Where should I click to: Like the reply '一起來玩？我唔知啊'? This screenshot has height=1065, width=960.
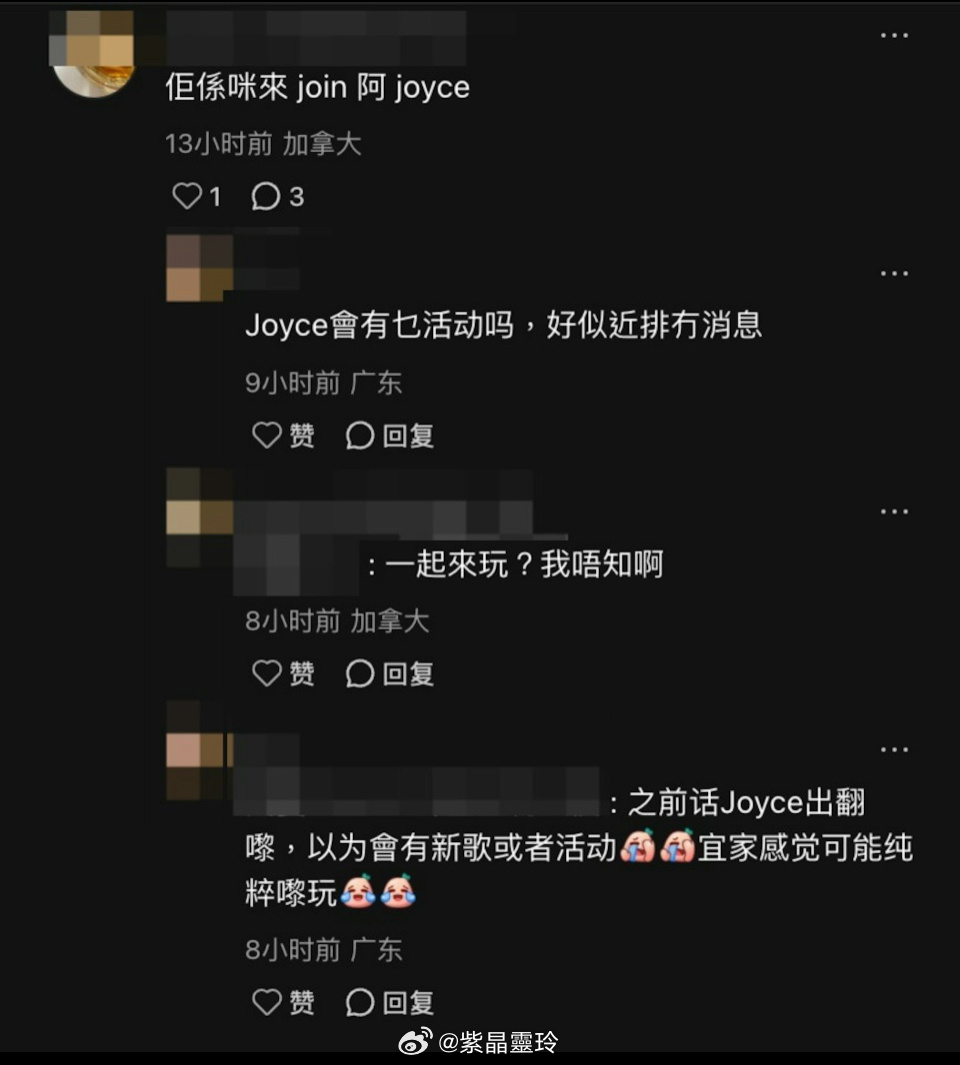(x=267, y=673)
